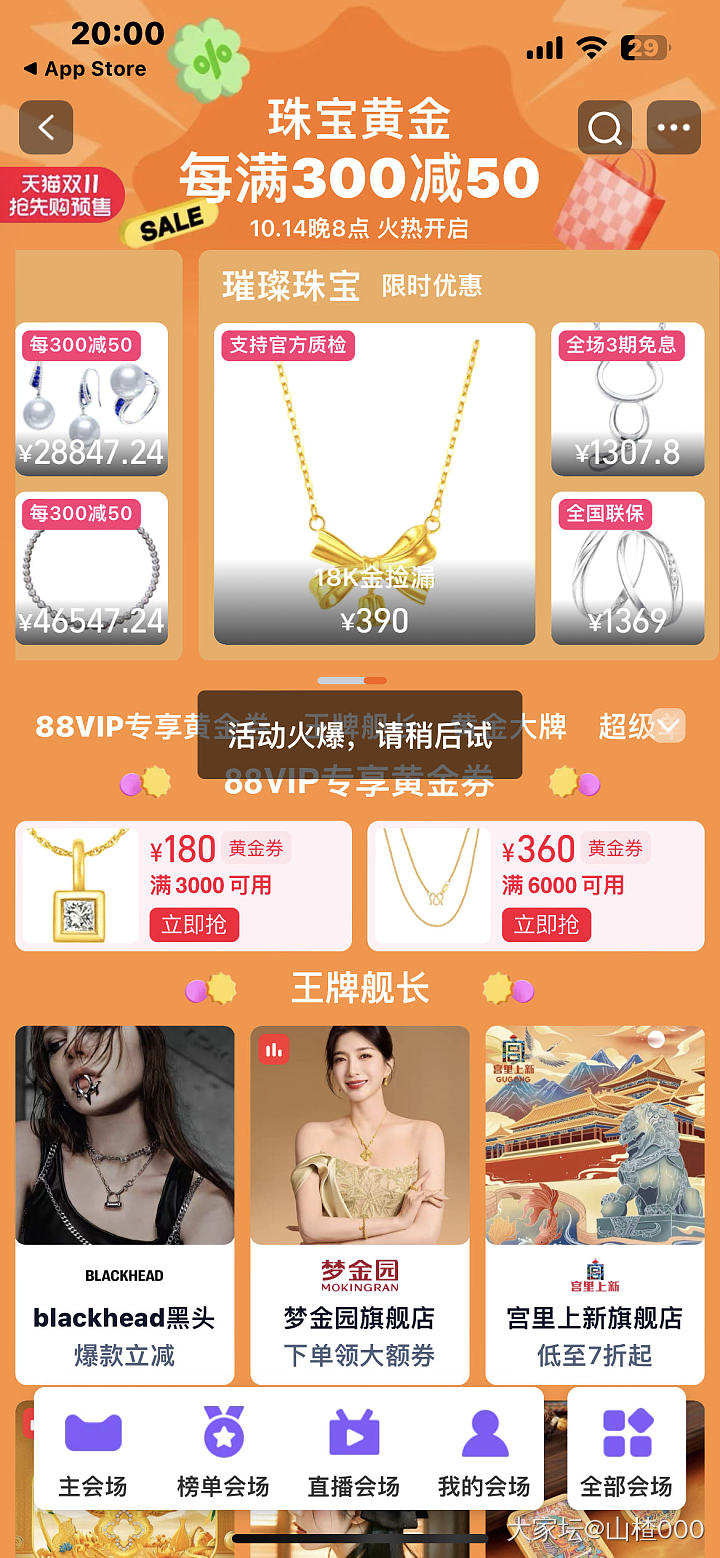View pearl earrings priced ¥28847.24
Viewport: 720px width, 1558px height.
point(91,399)
